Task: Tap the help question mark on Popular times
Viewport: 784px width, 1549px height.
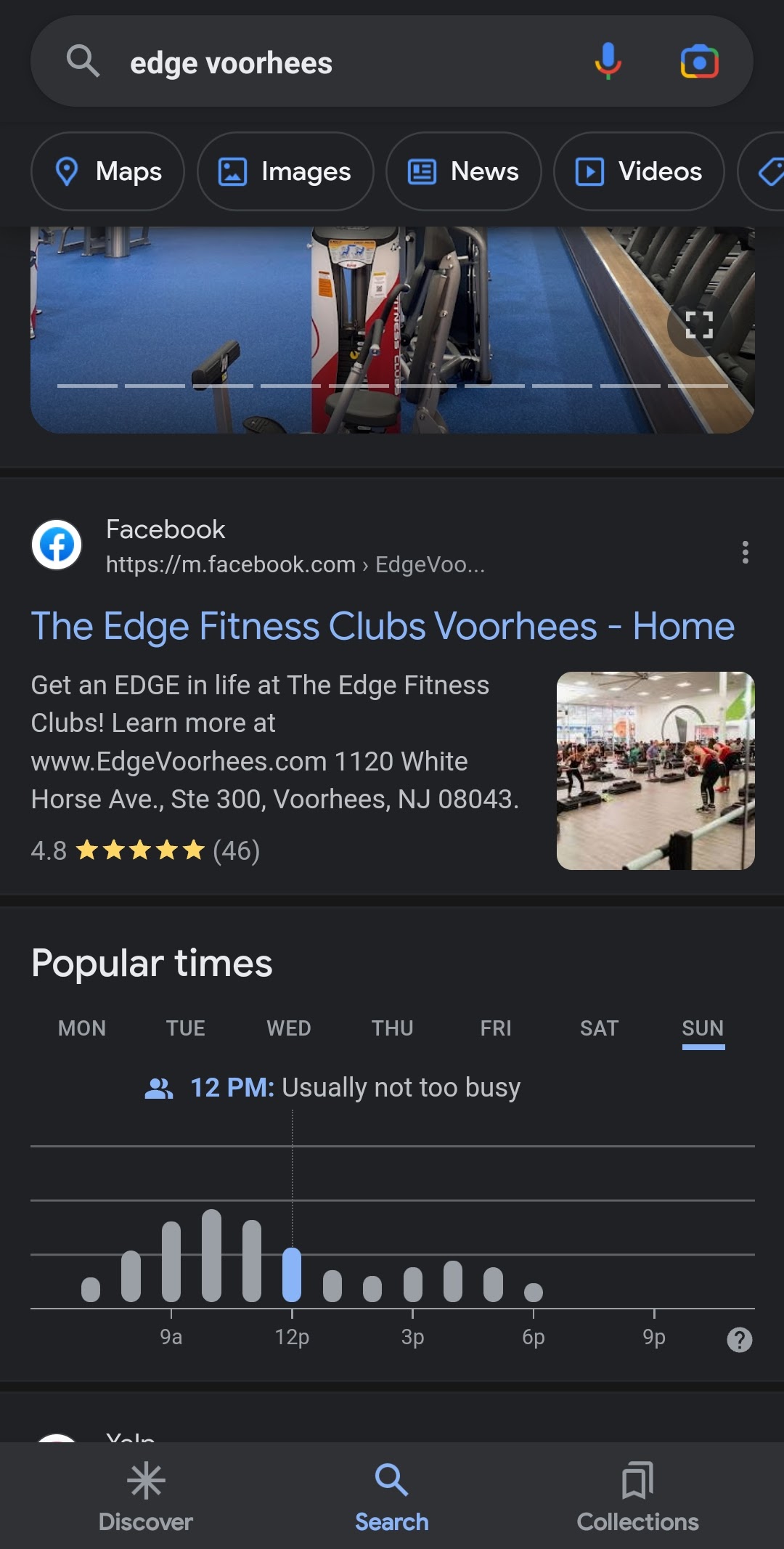Action: coord(740,1339)
